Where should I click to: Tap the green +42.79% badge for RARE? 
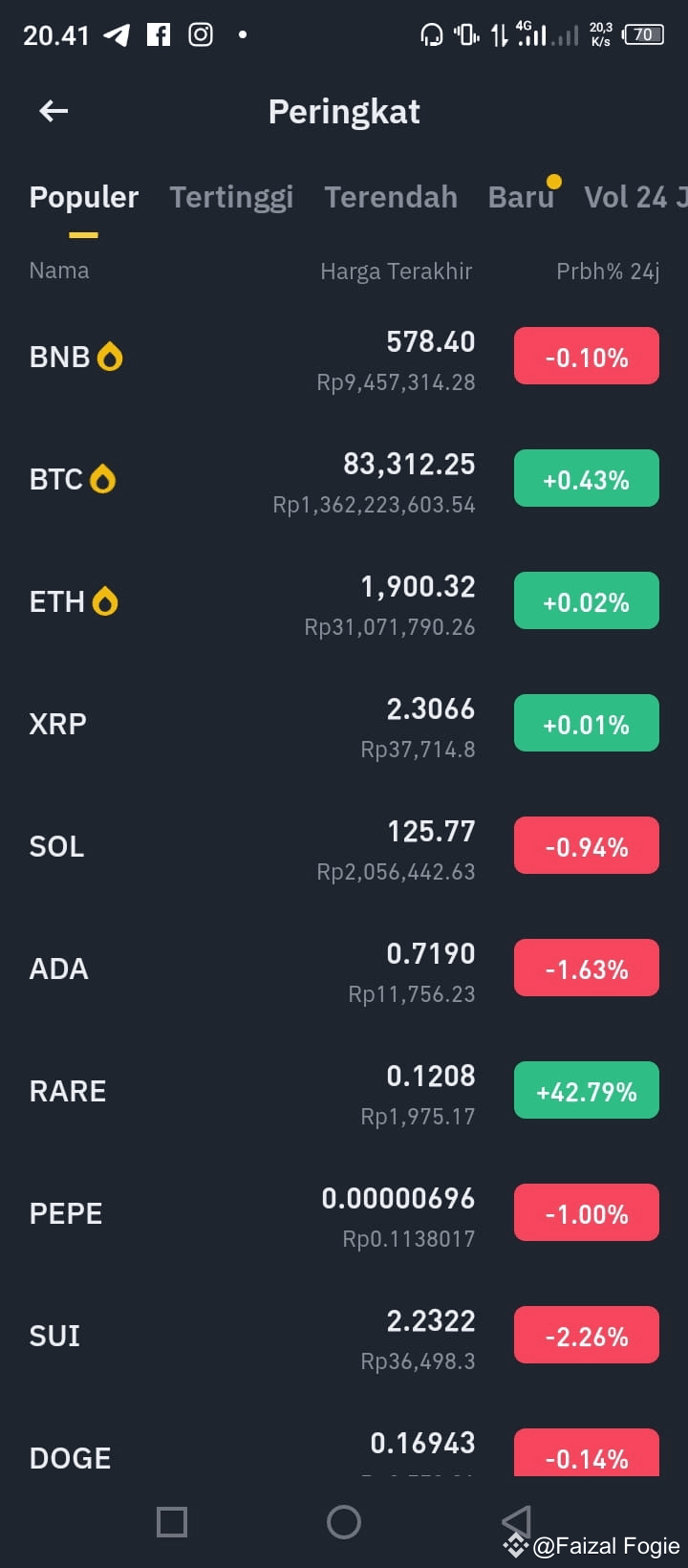tap(586, 1090)
